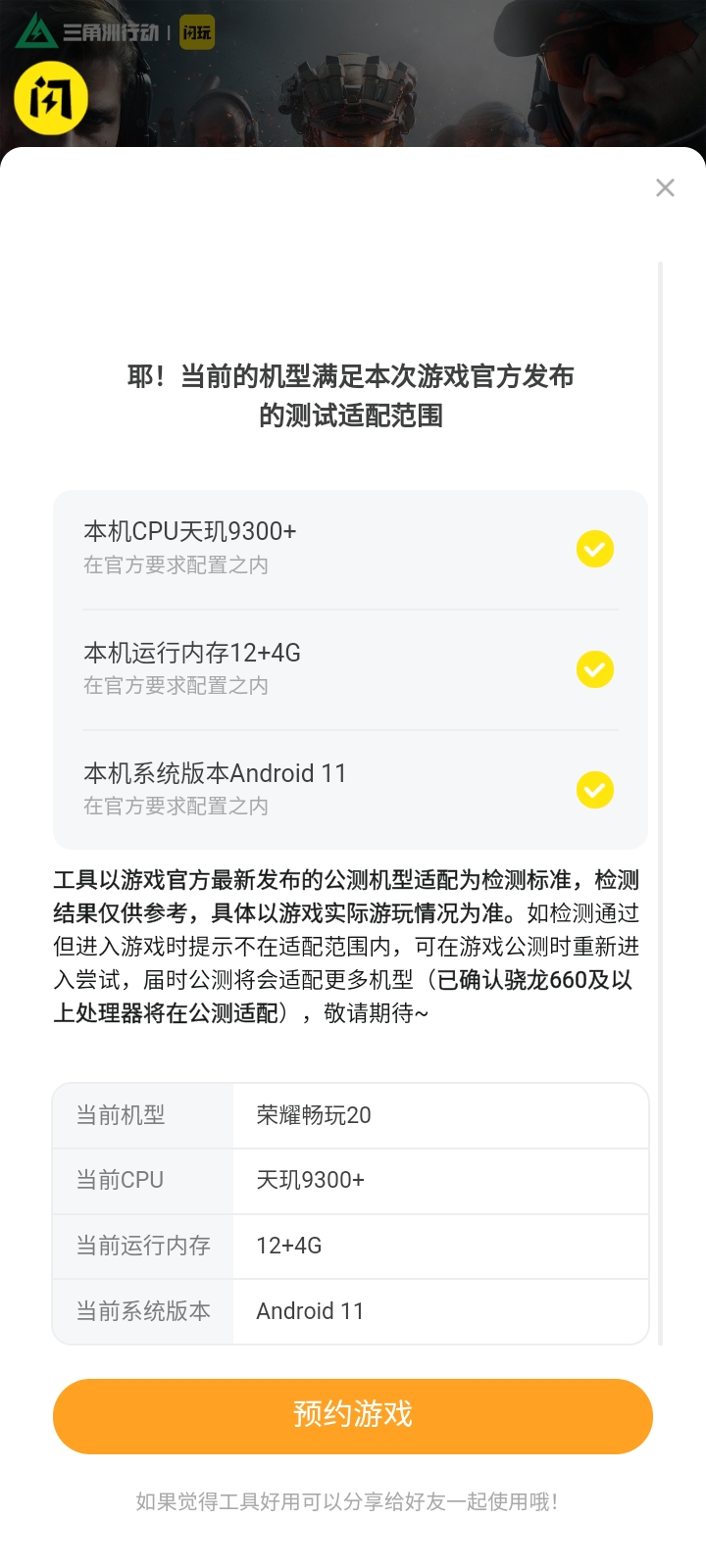Dismiss the panel with the X close button
This screenshot has height=1568, width=706.
click(x=665, y=187)
